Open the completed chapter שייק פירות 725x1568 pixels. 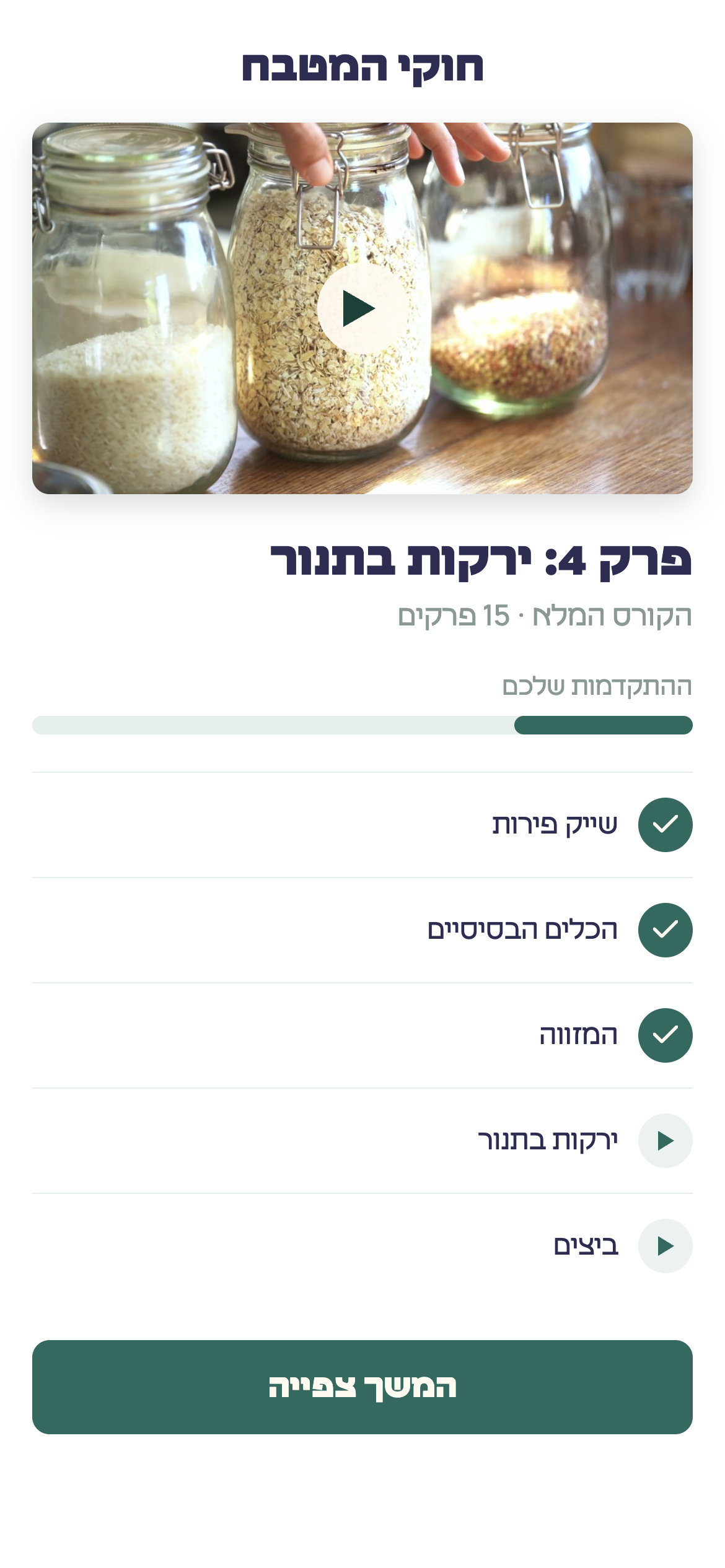[x=362, y=825]
